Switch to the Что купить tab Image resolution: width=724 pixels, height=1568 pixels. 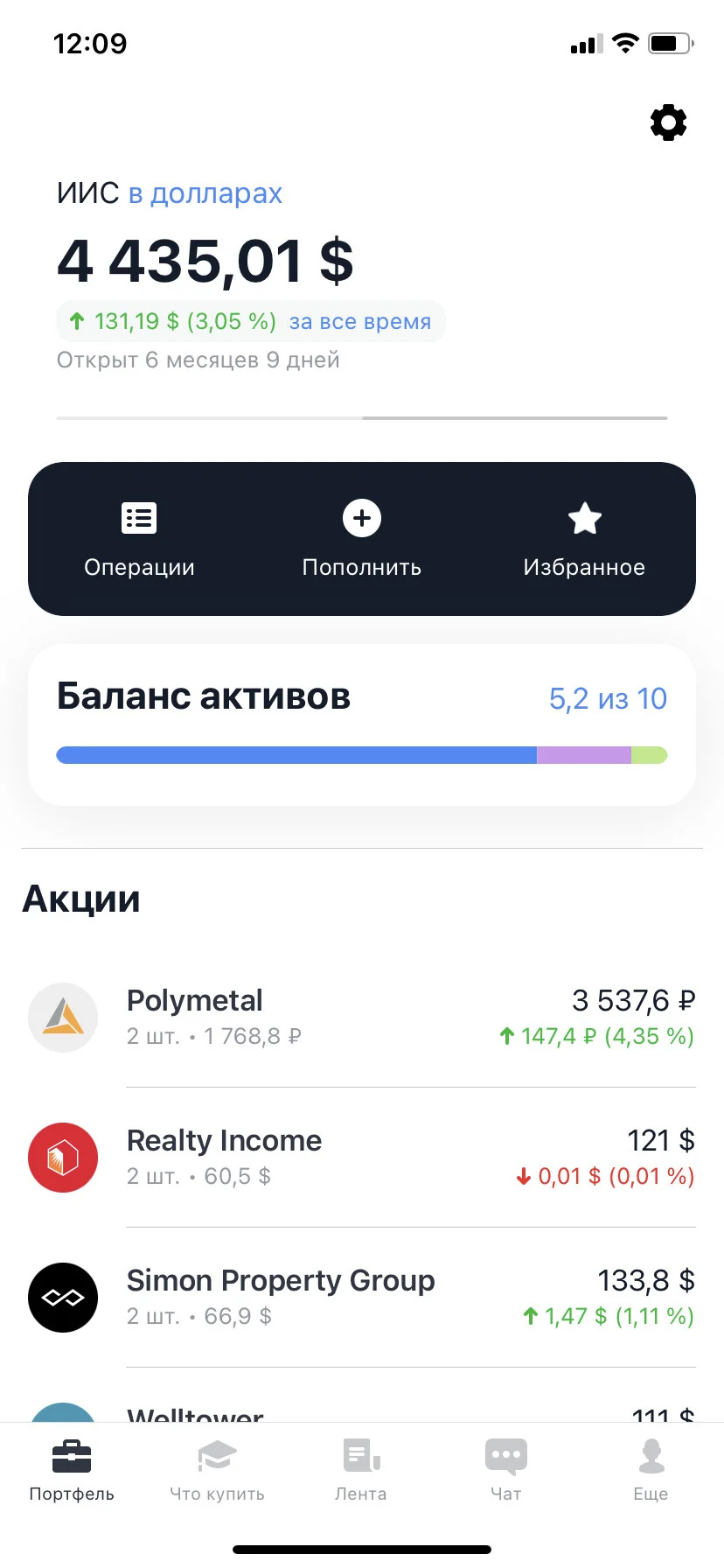pos(217,1470)
